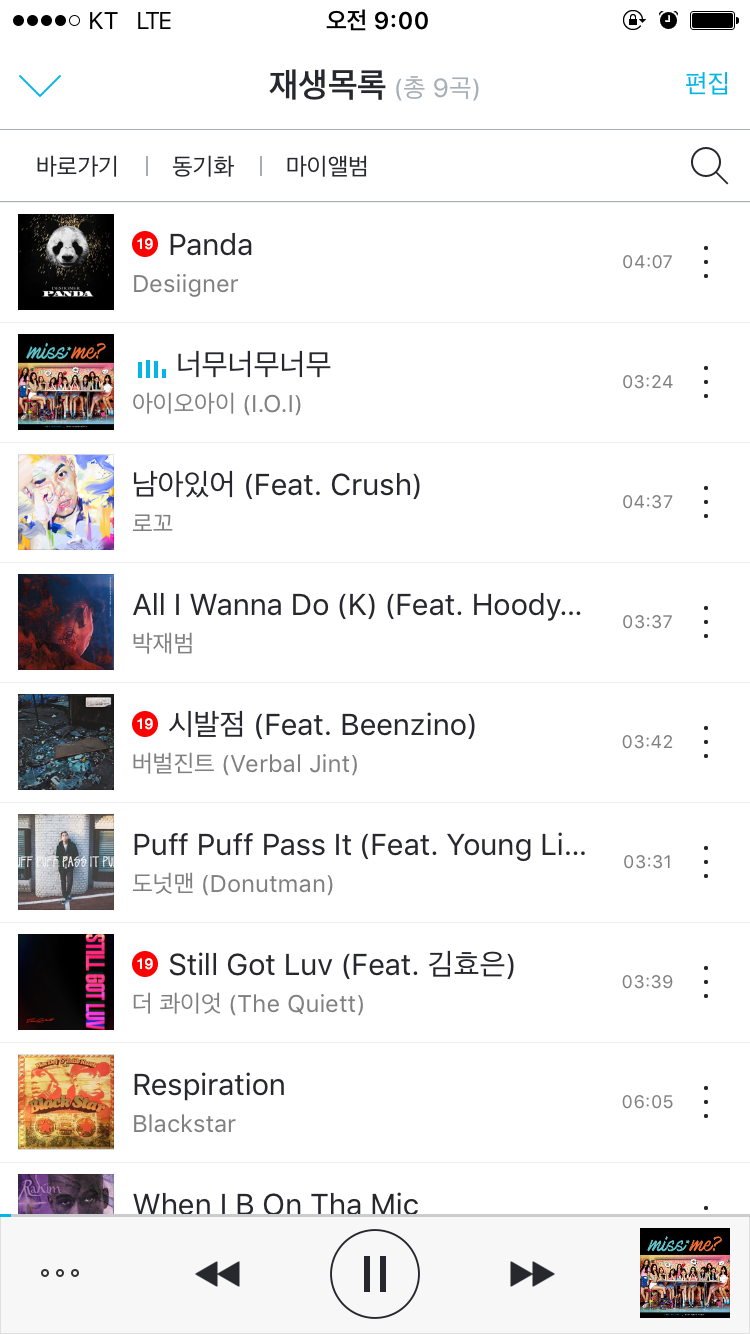Screen dimensions: 750x1334
Task: Go back to the previous track
Action: [218, 1274]
